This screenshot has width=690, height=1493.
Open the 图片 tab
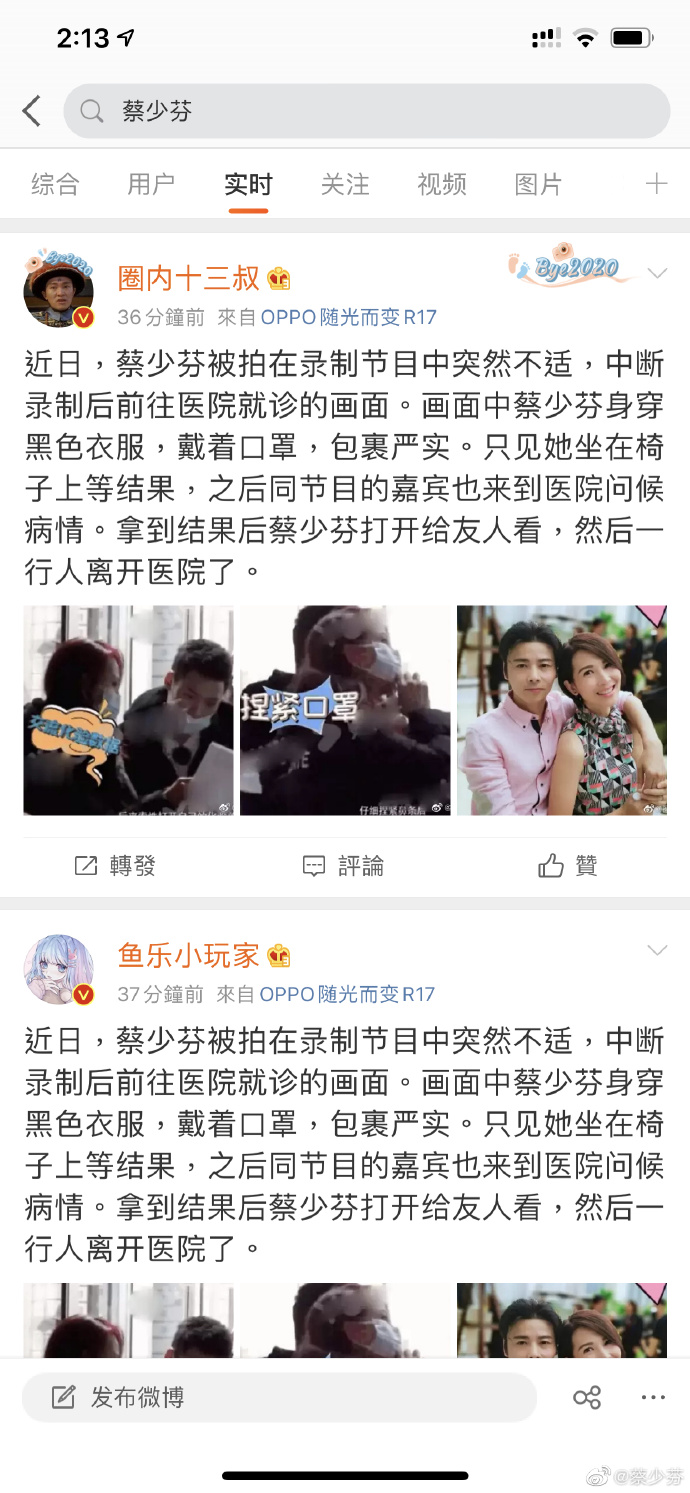[538, 184]
